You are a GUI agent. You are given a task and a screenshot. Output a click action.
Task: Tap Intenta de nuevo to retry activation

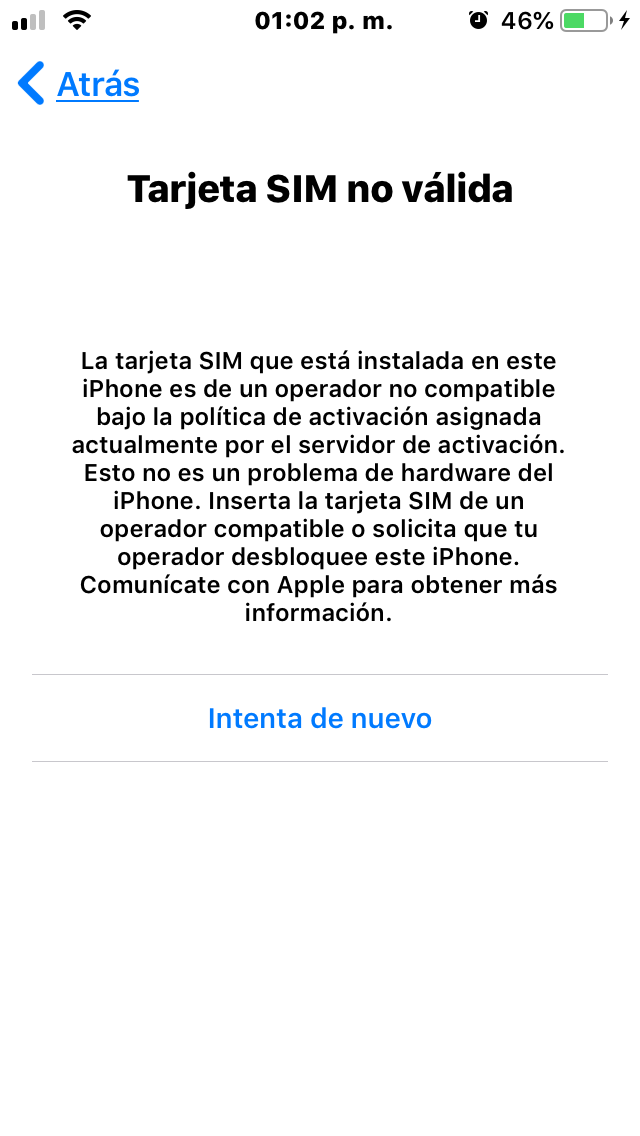(x=319, y=718)
